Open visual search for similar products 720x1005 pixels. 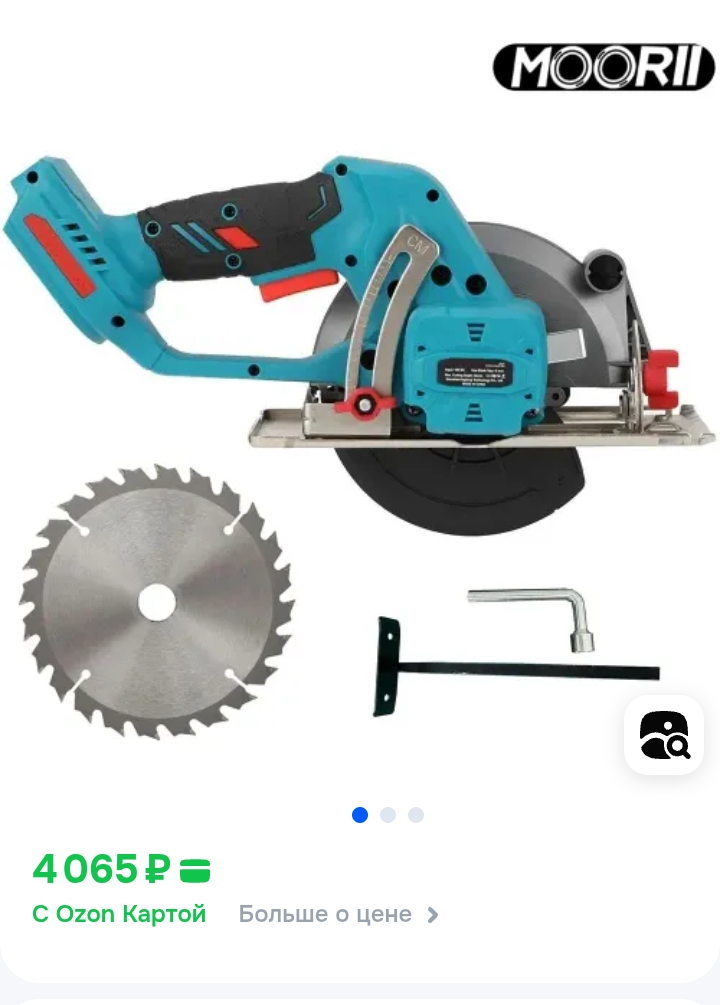coord(664,735)
